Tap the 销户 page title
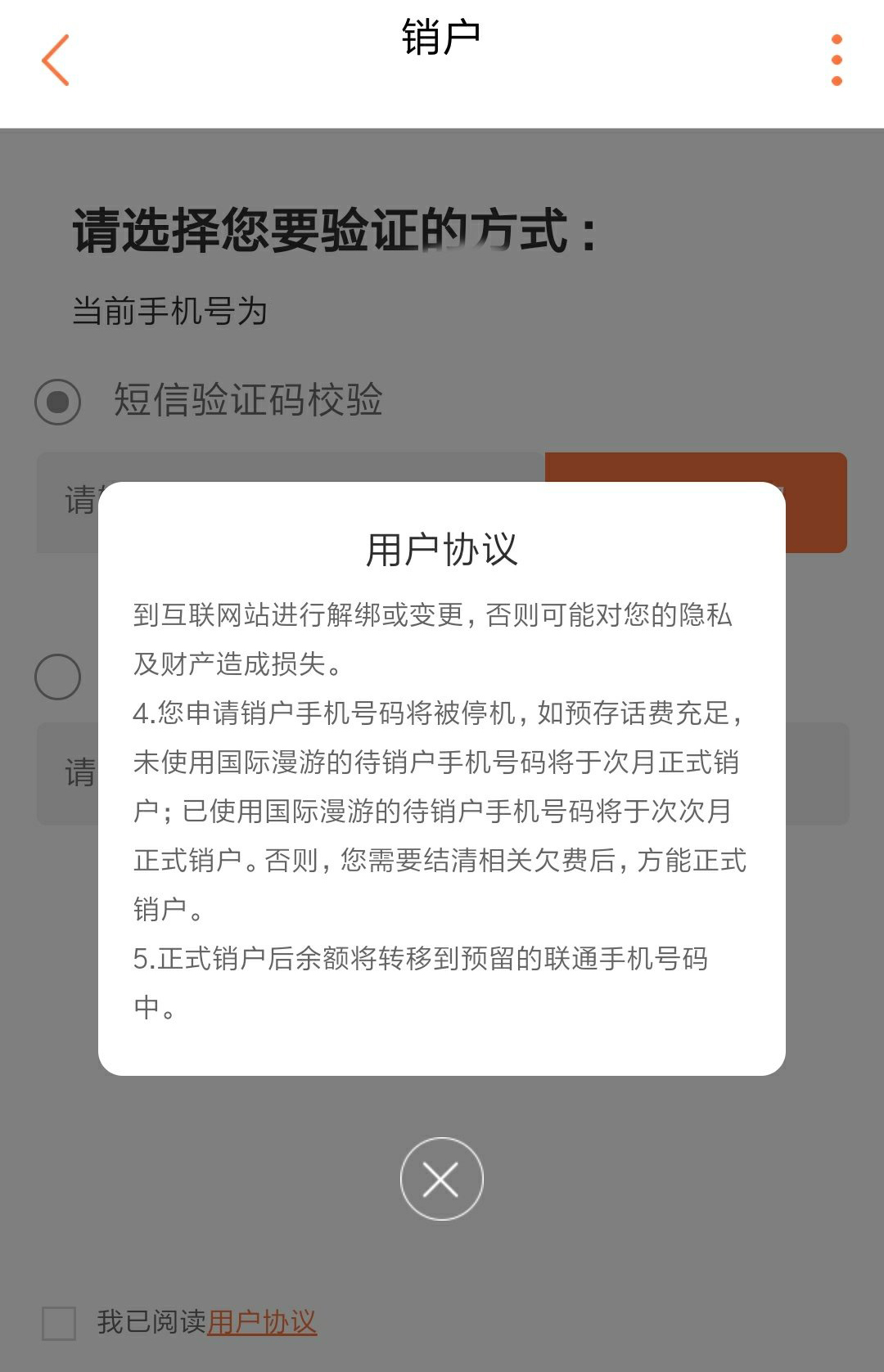The width and height of the screenshot is (884, 1372). click(441, 37)
